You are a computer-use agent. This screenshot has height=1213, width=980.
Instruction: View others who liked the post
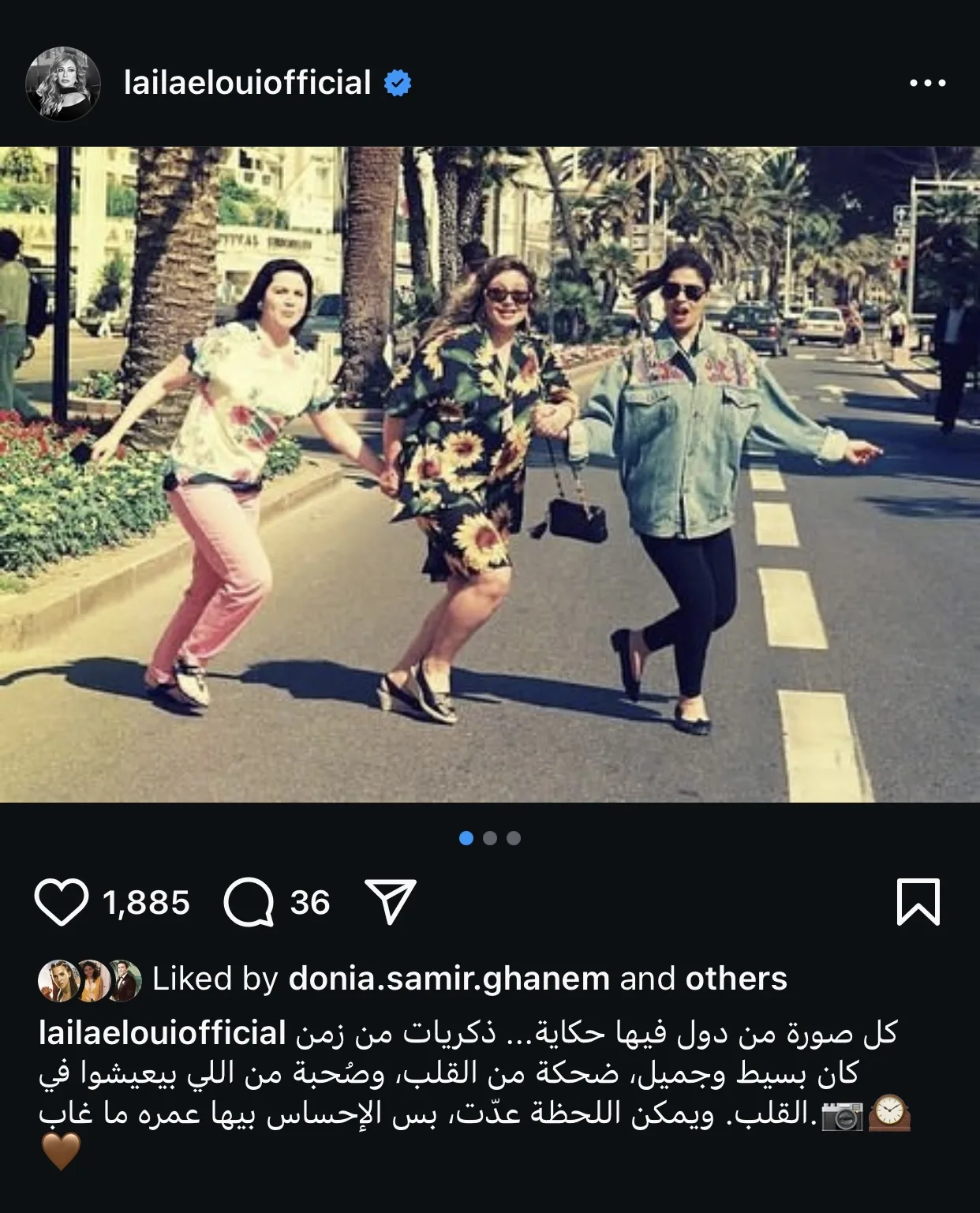point(735,979)
